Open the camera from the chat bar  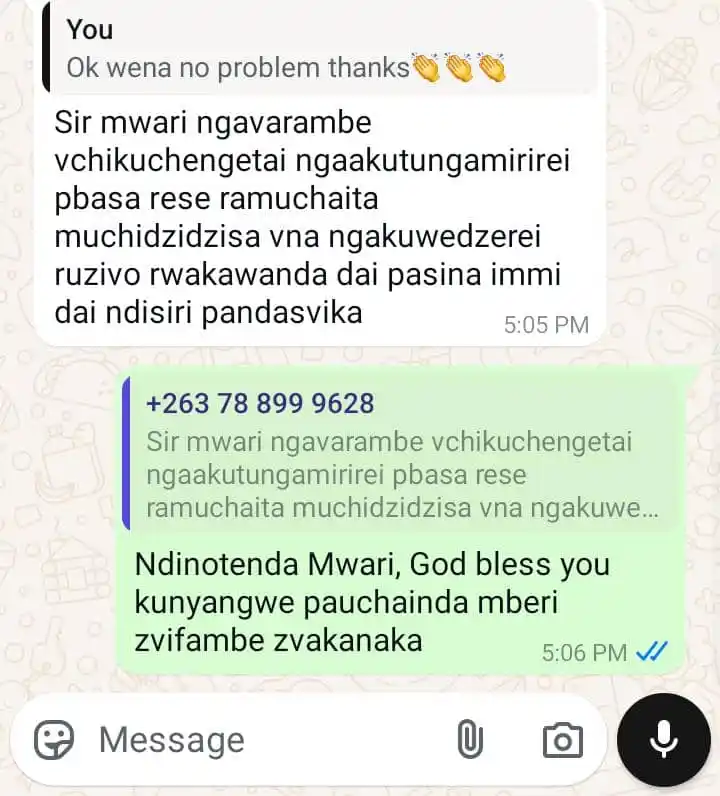[562, 740]
